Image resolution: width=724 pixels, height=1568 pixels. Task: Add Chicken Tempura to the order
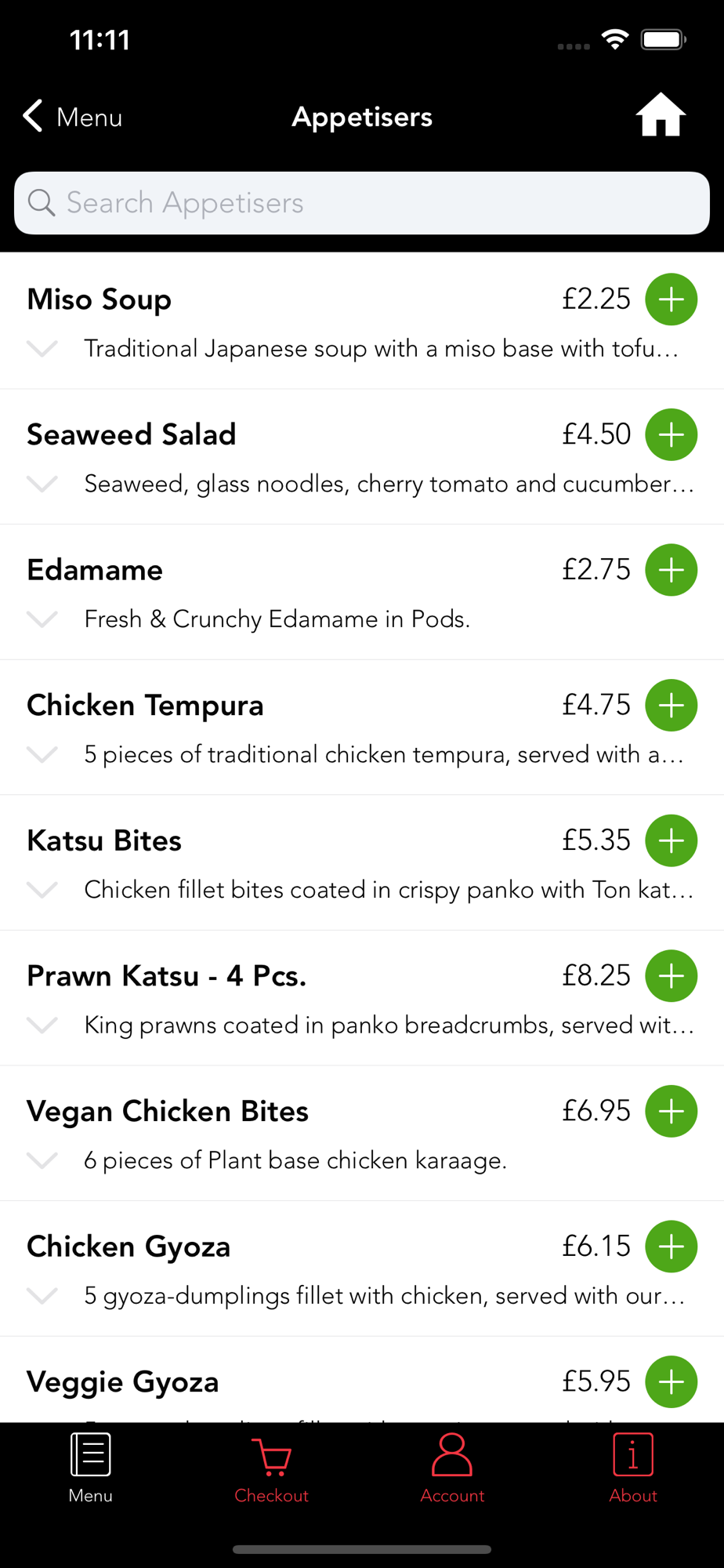pos(671,706)
